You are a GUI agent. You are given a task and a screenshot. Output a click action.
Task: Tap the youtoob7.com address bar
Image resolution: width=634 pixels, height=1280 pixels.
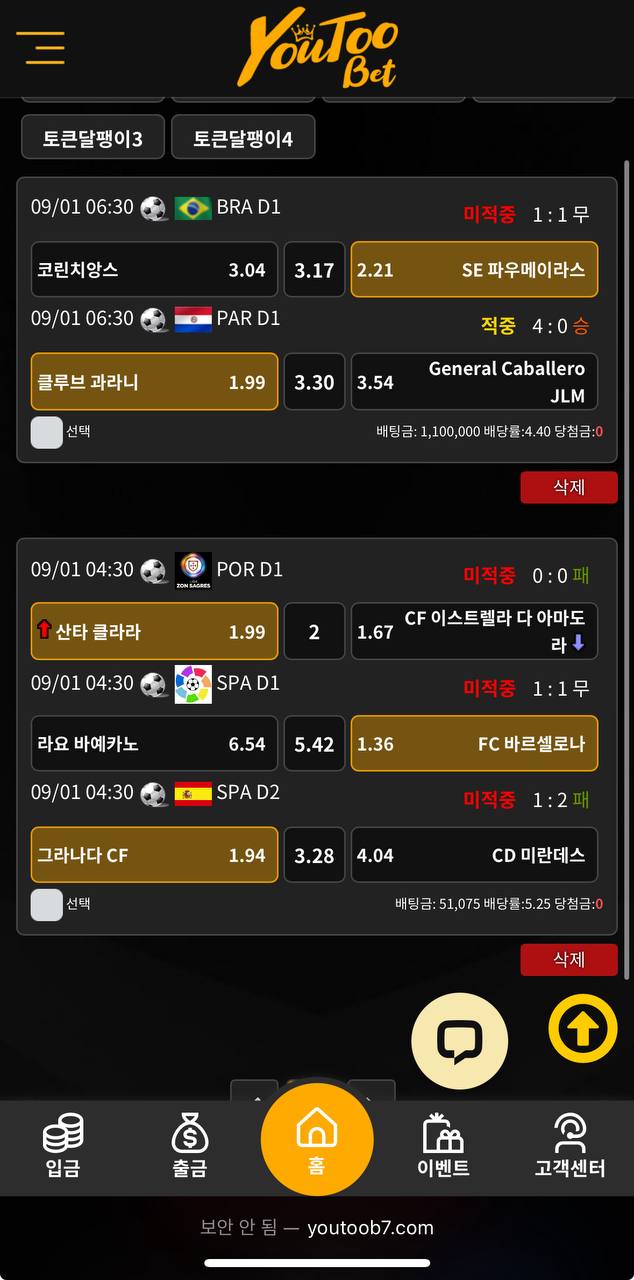317,1227
